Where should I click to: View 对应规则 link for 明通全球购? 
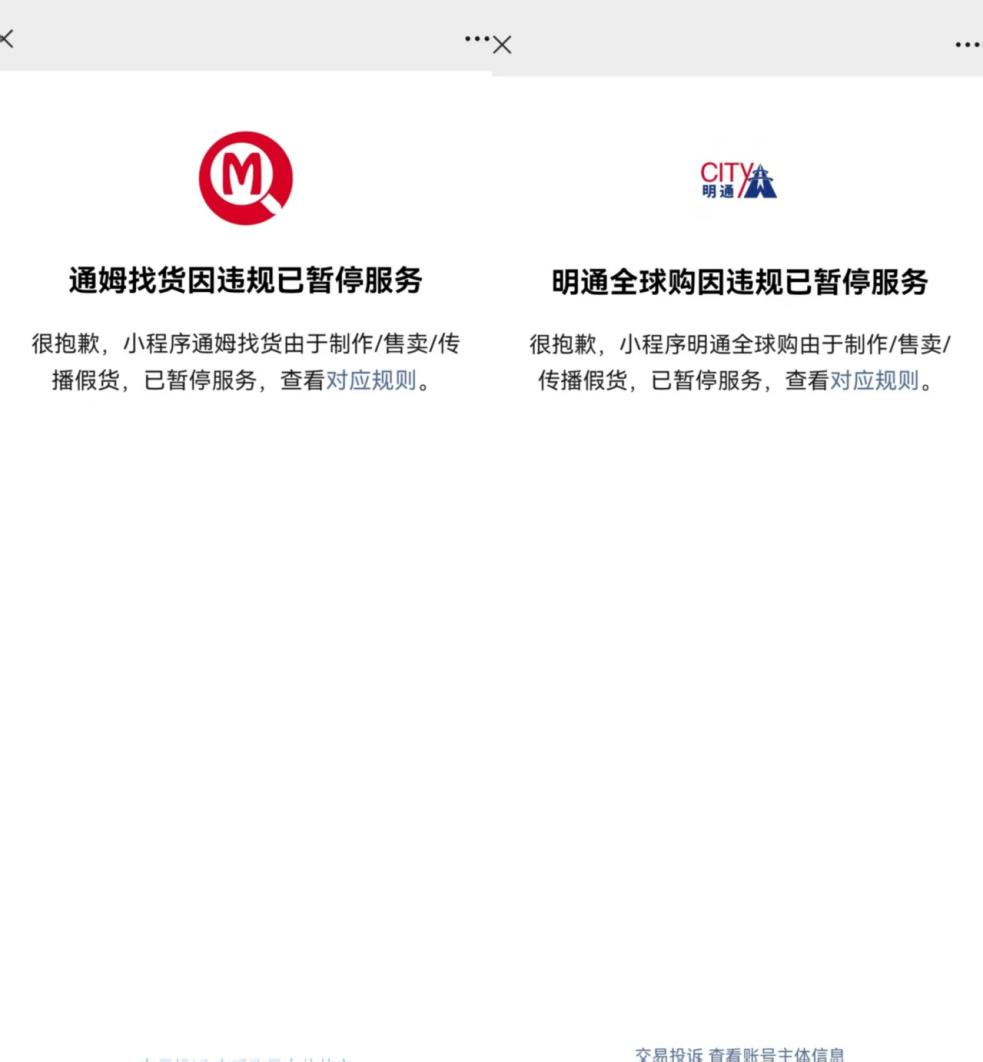(x=874, y=381)
